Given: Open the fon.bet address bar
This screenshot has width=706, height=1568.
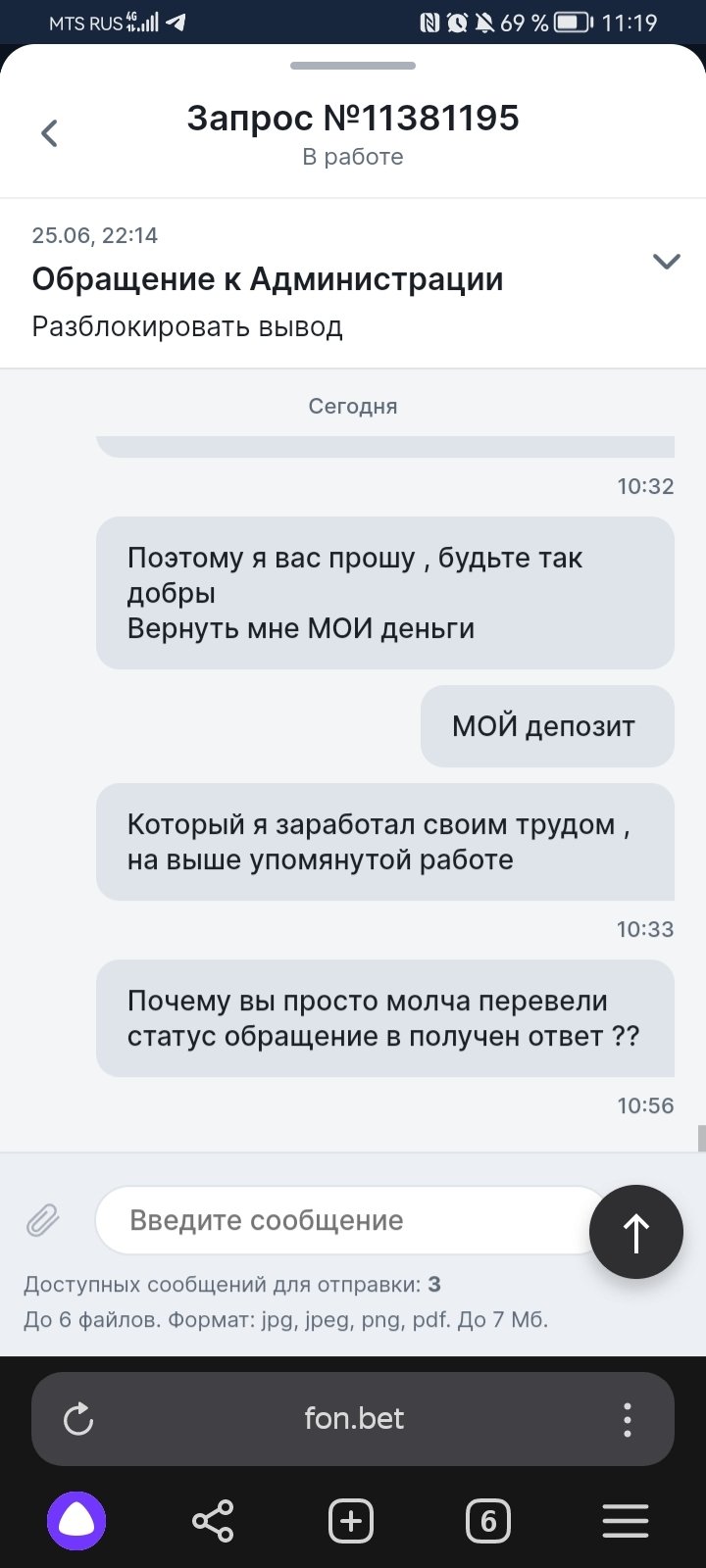Looking at the screenshot, I should point(354,1418).
